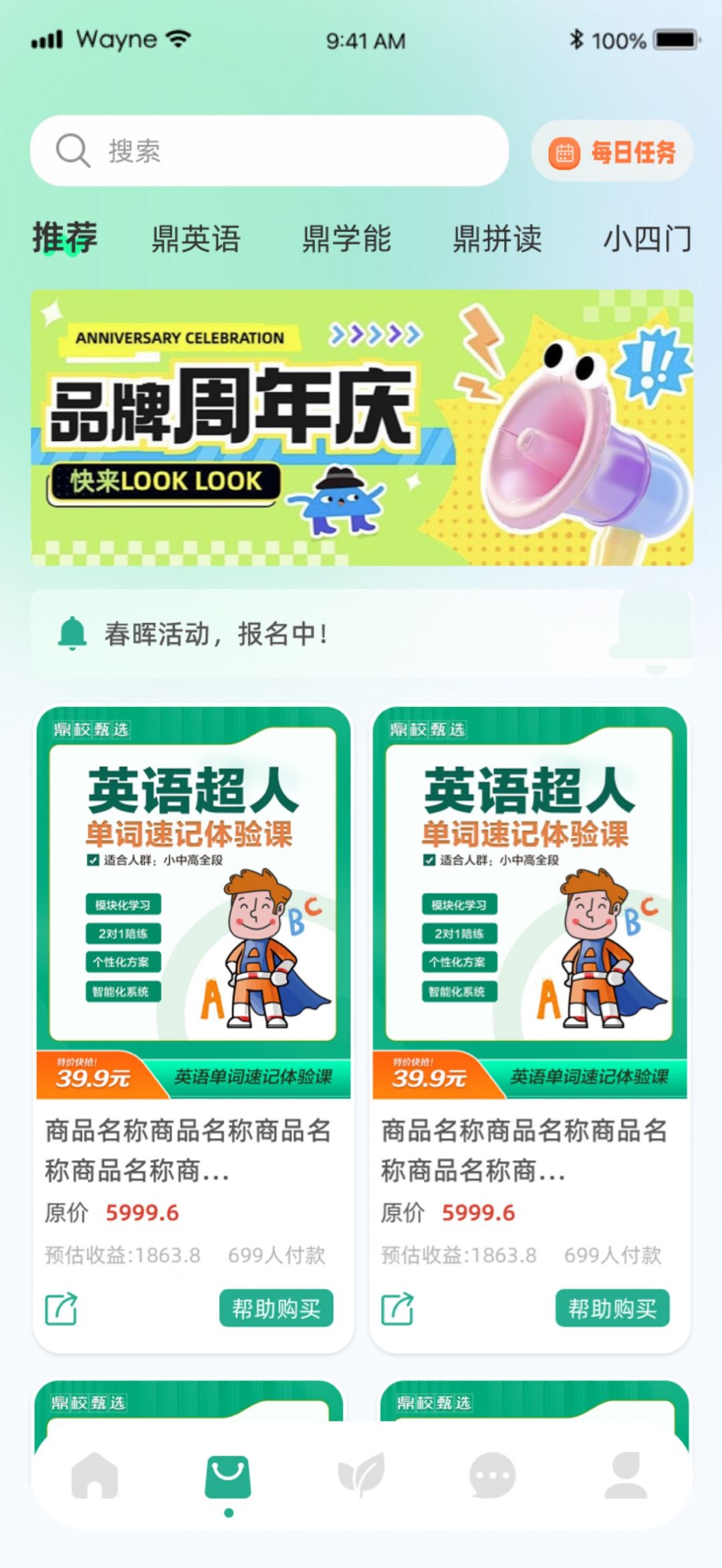Share the second product card

tap(398, 1309)
